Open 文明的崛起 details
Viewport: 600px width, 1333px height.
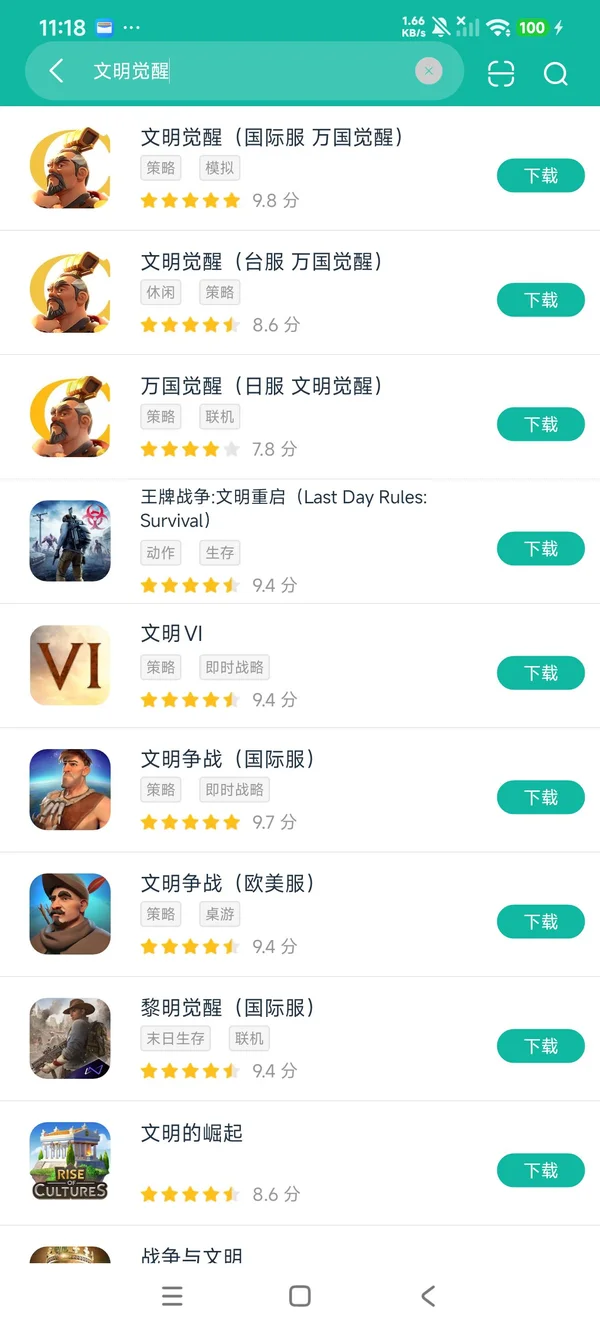point(192,1133)
